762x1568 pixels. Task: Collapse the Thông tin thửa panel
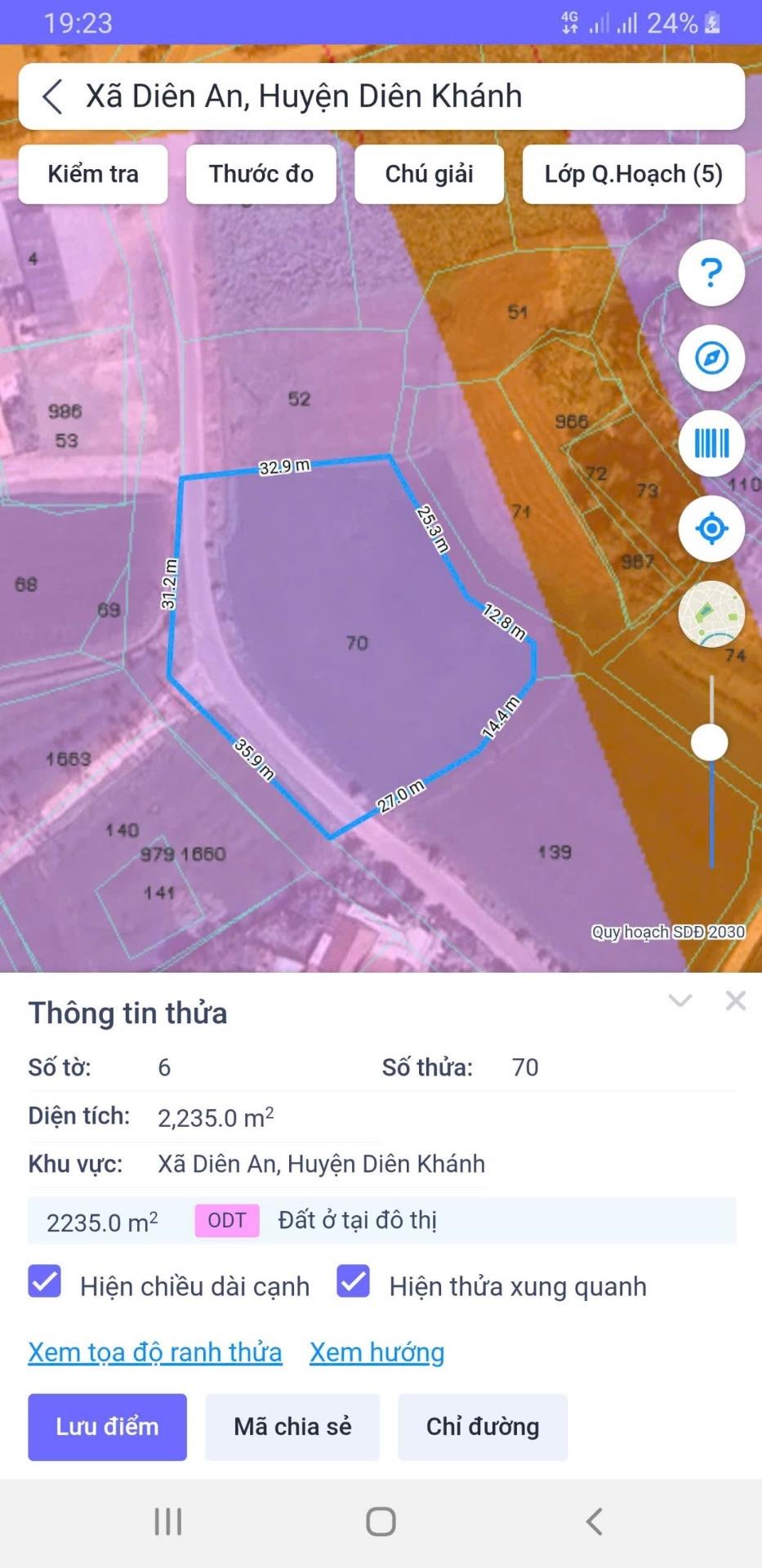tap(680, 1000)
